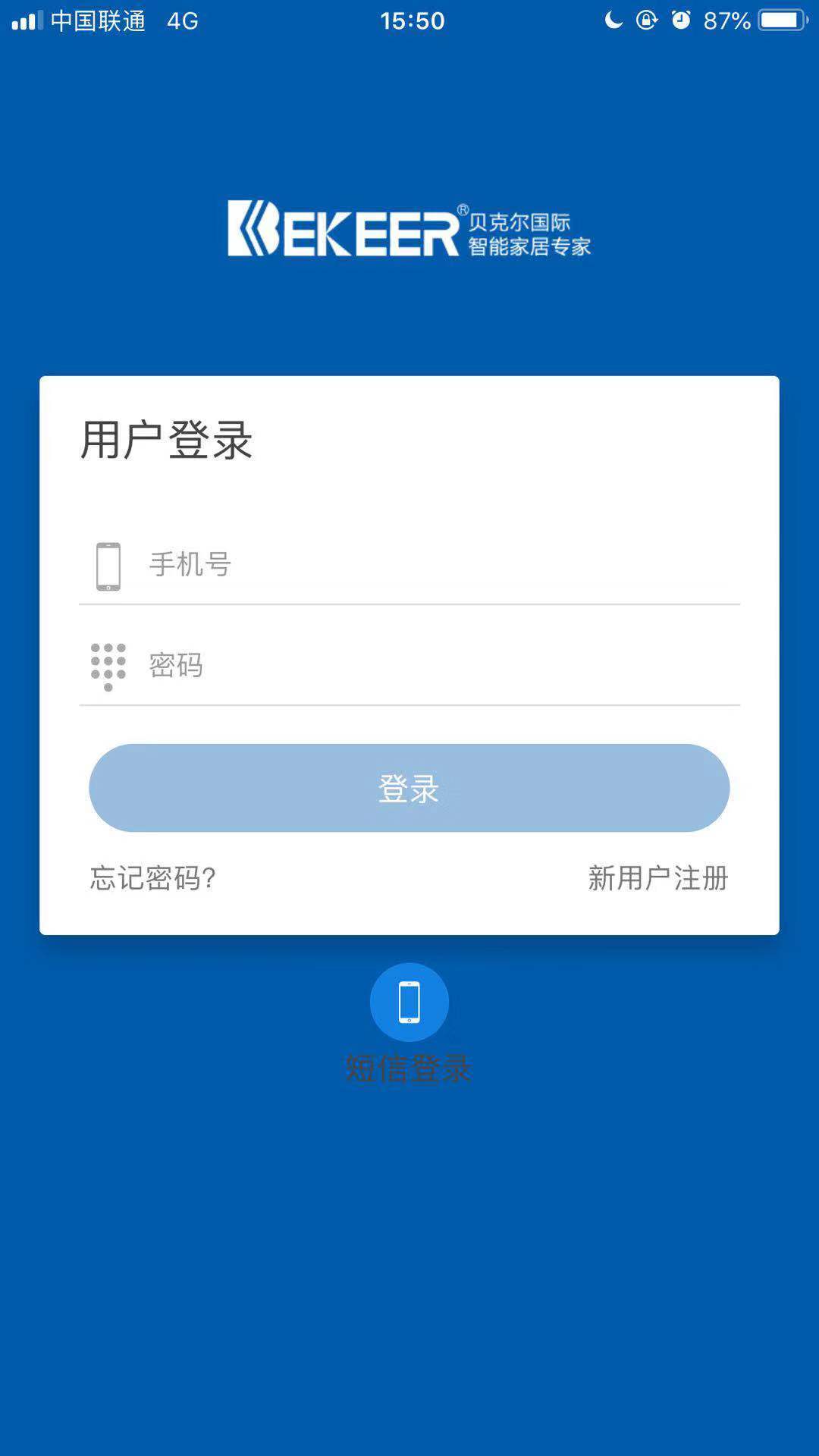
Task: Open the 新用户注册 new user registration link
Action: click(657, 878)
